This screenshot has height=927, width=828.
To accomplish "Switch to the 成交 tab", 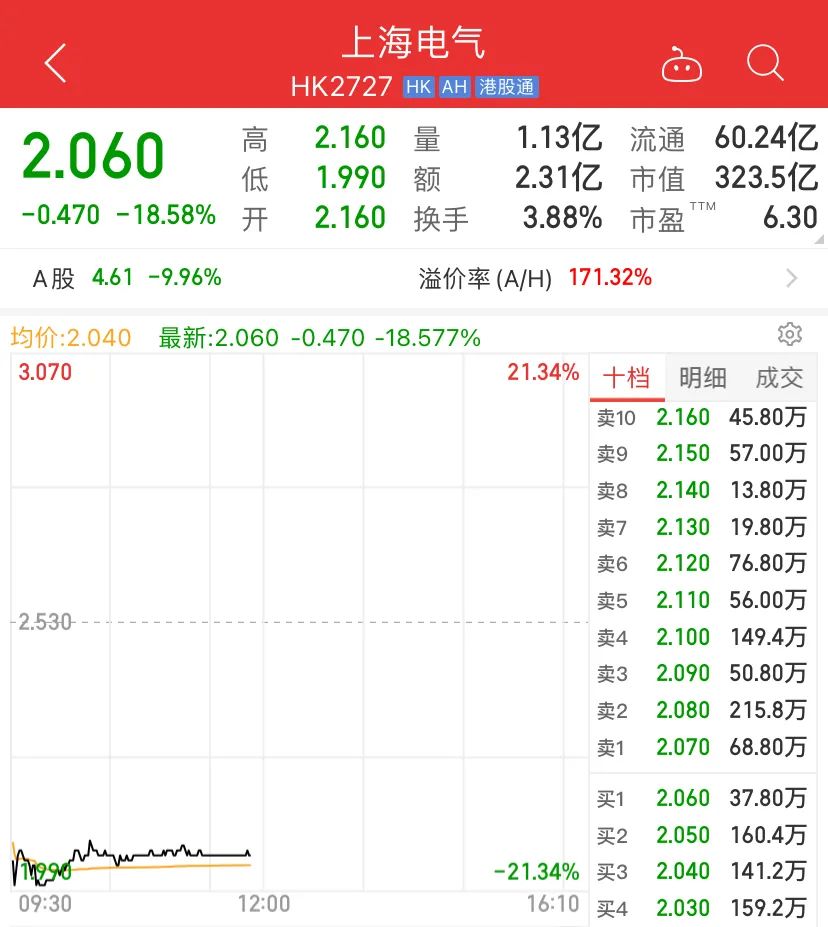I will [x=779, y=378].
